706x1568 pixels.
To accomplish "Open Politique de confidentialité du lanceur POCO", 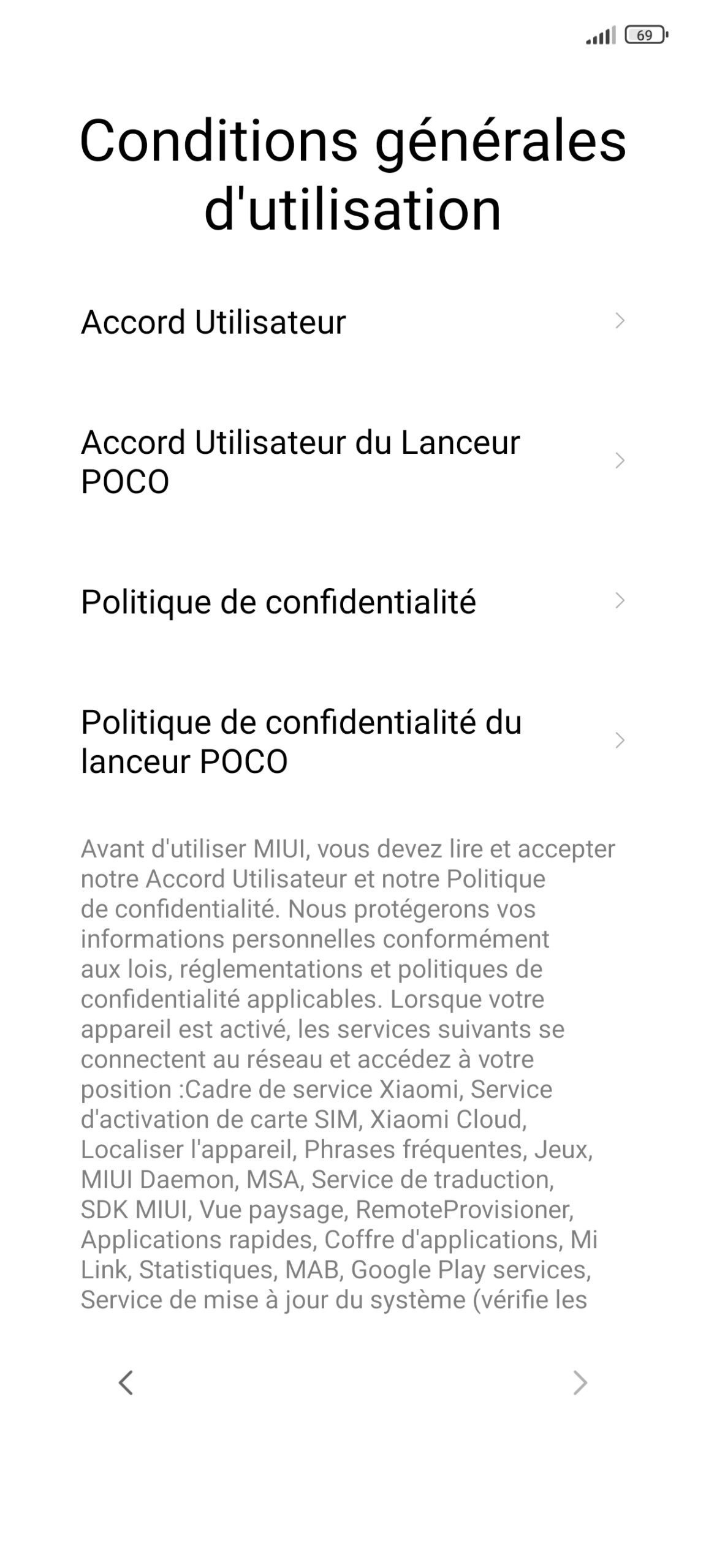I will point(352,741).
